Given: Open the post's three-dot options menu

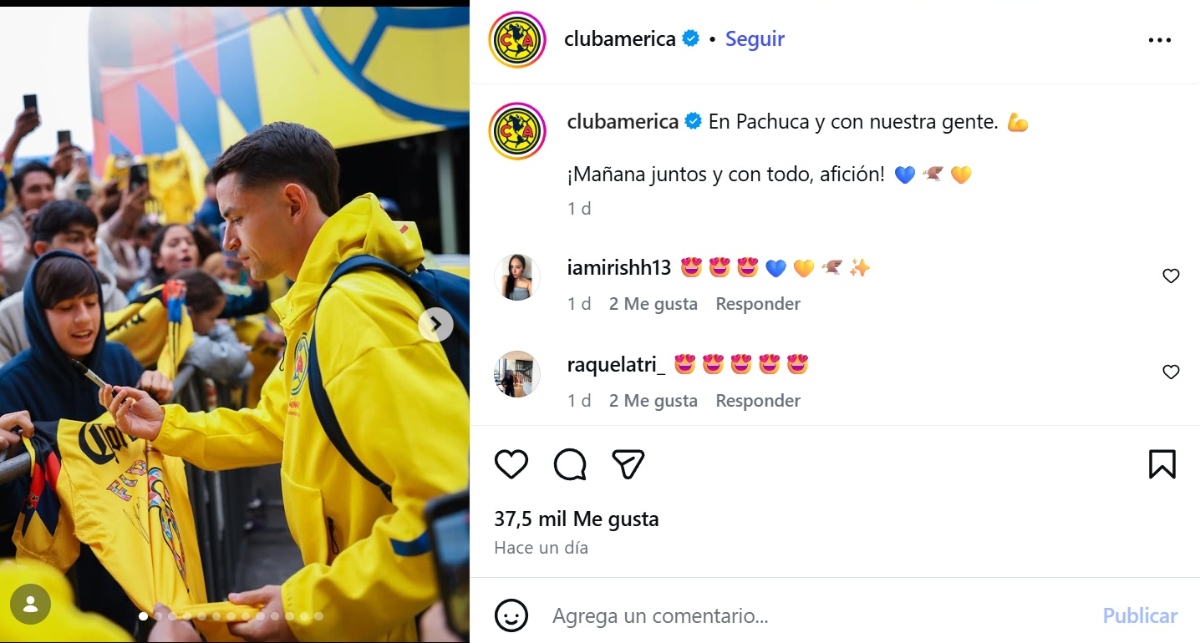Looking at the screenshot, I should click(1159, 40).
